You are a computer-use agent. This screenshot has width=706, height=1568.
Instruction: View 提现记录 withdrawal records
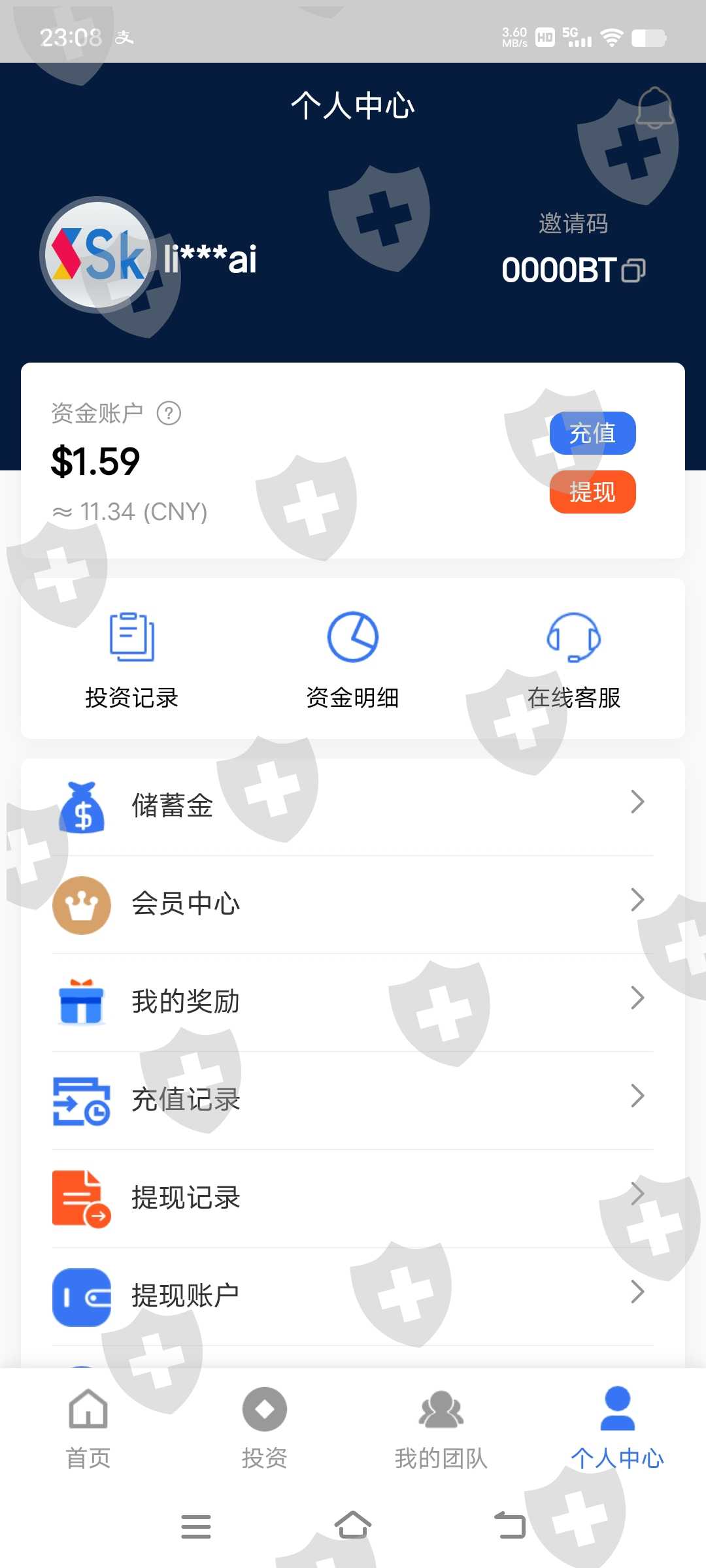coord(353,1198)
